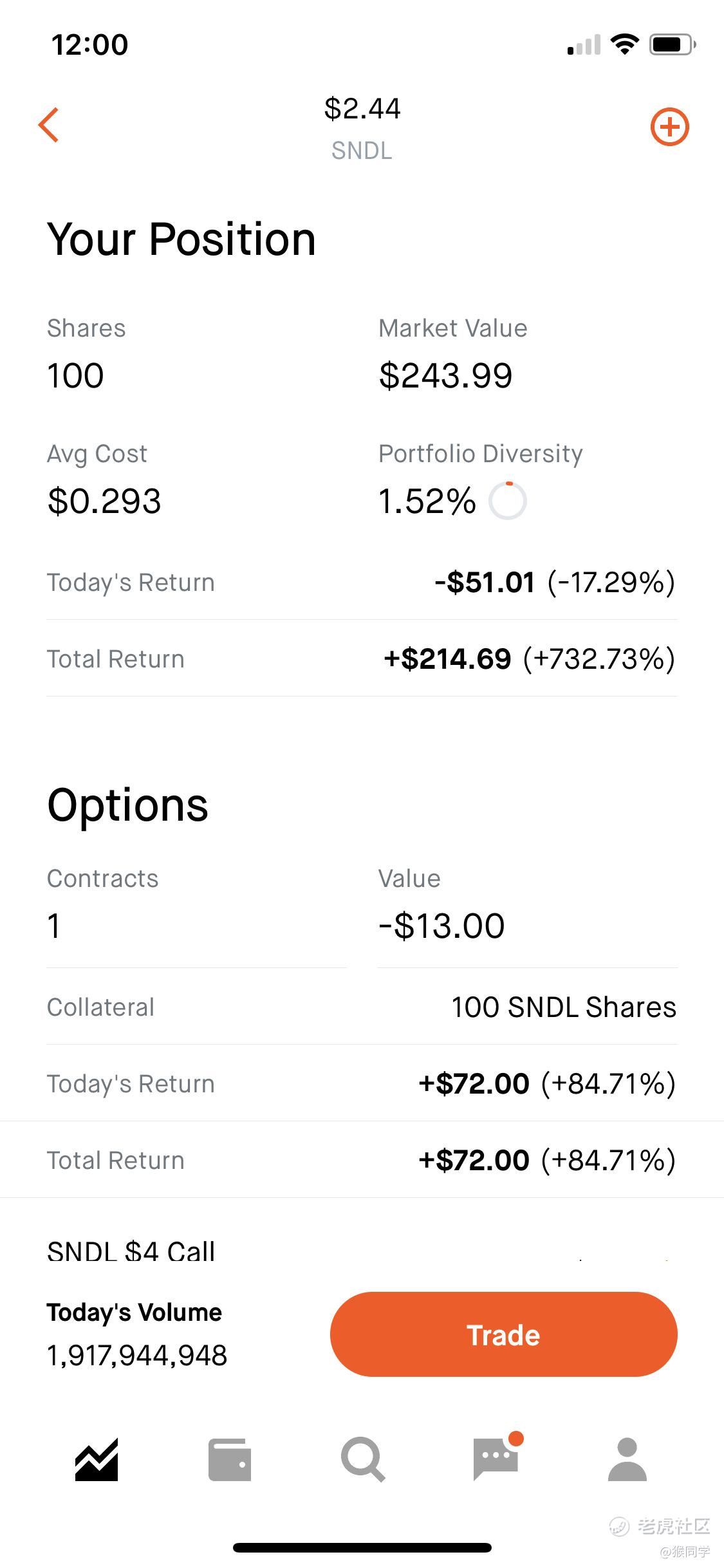
Task: Tap the orange Trade button
Action: pyautogui.click(x=503, y=1334)
